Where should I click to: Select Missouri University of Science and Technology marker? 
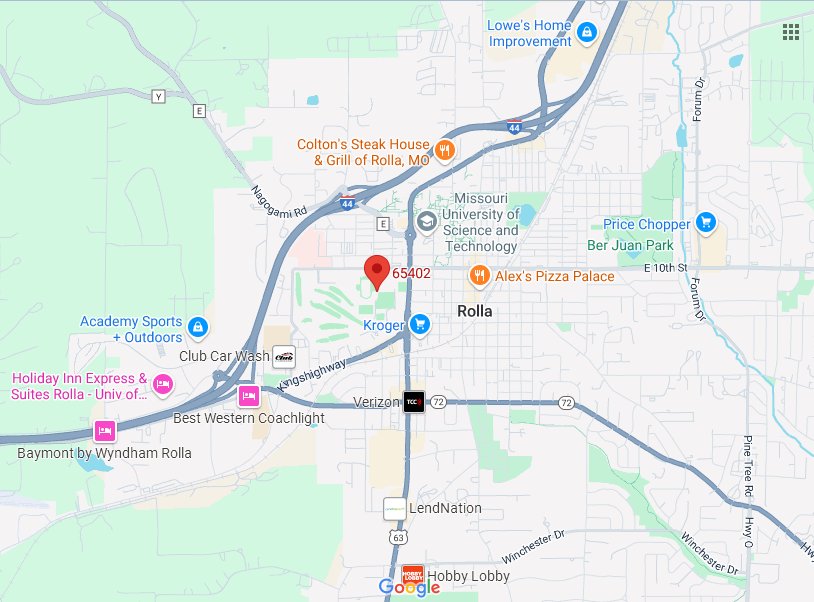click(426, 221)
